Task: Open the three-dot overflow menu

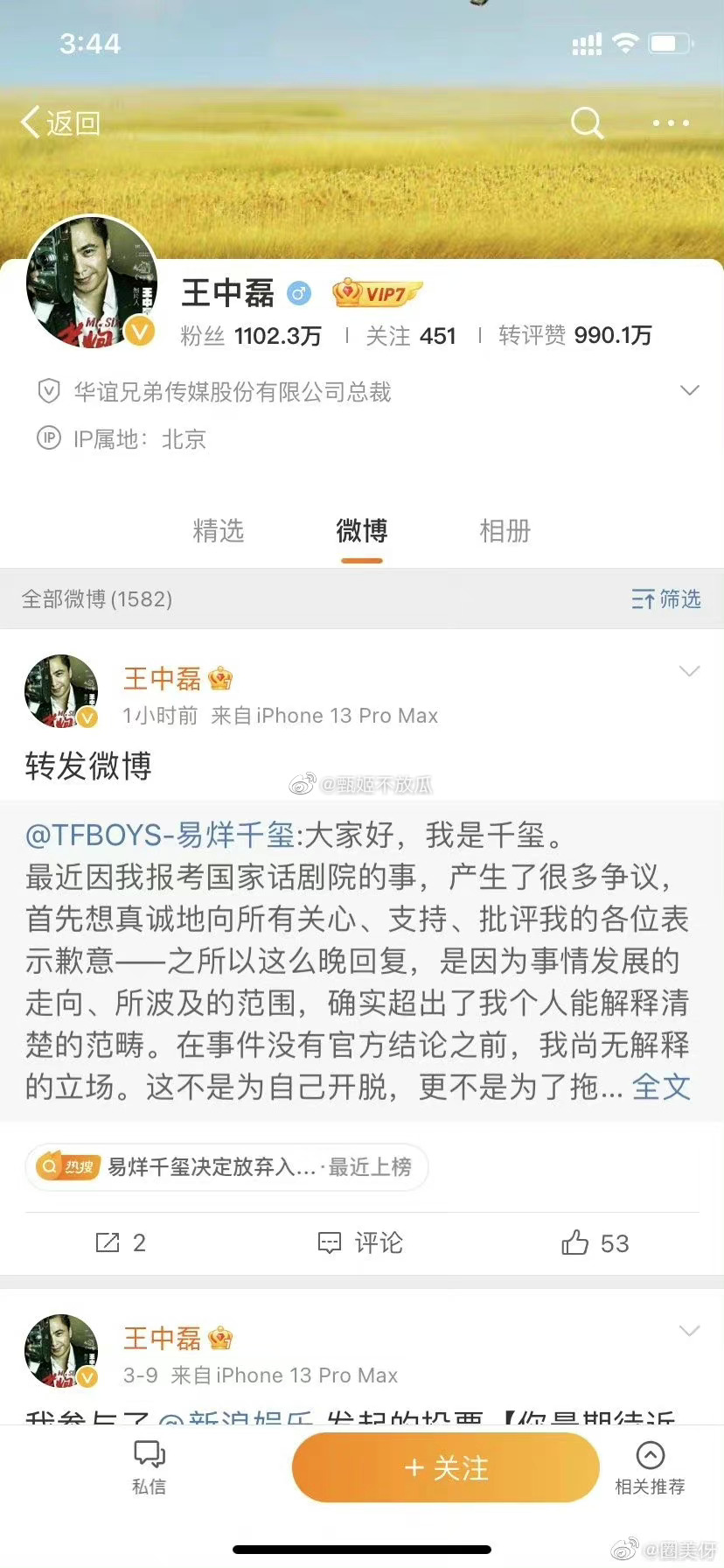Action: tap(671, 123)
